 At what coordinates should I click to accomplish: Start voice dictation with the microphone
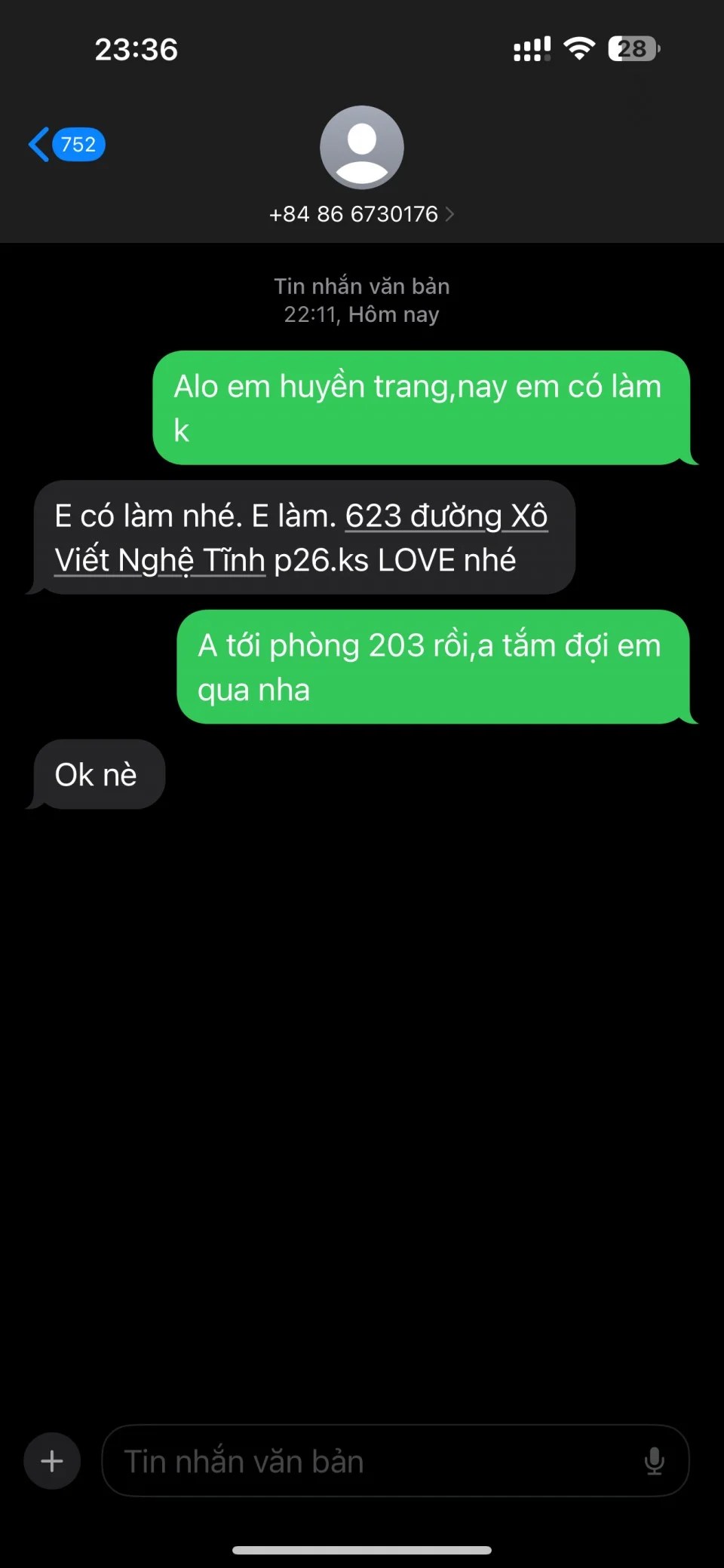(x=655, y=1461)
